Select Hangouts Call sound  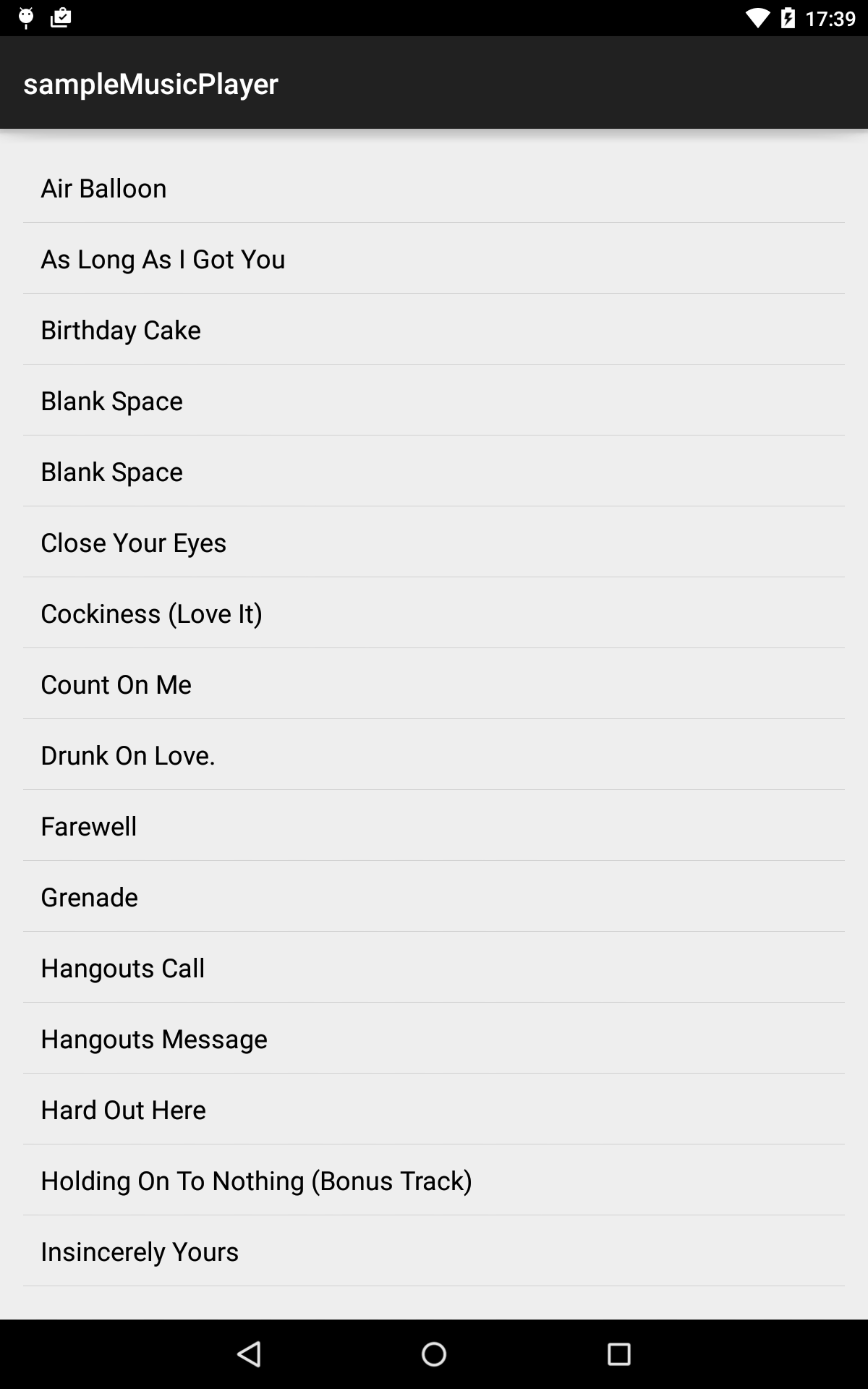pyautogui.click(x=122, y=968)
